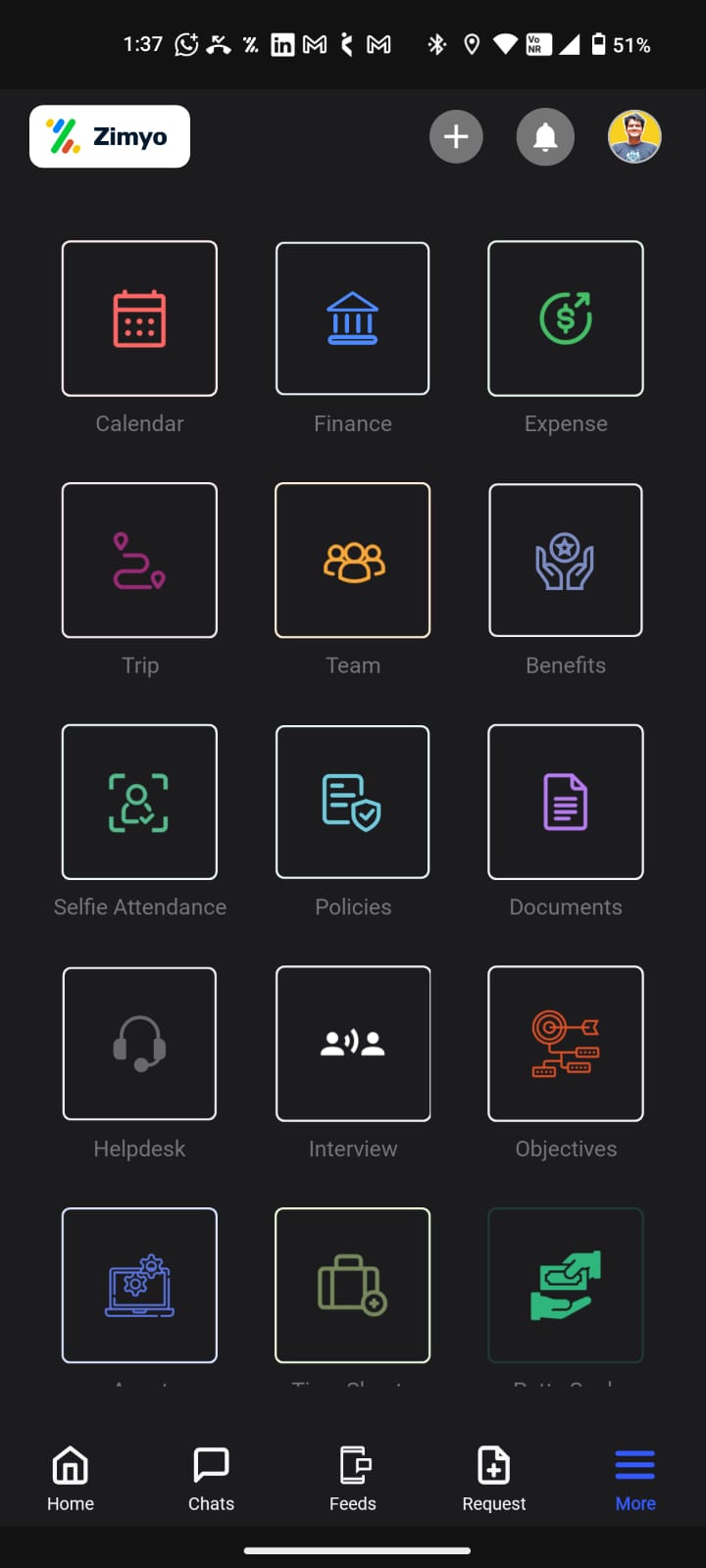View the Benefits section
Image resolution: width=706 pixels, height=1568 pixels.
(x=566, y=561)
